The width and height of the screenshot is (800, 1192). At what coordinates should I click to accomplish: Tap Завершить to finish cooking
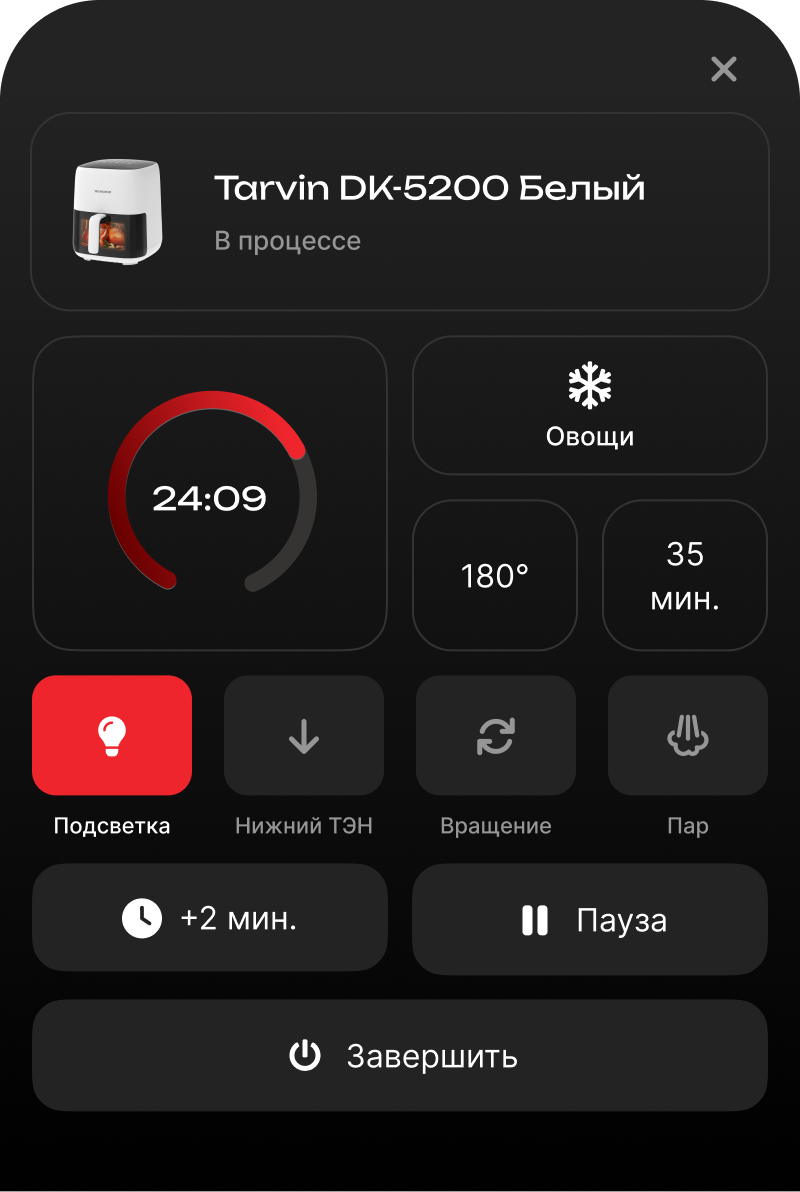[x=400, y=1056]
